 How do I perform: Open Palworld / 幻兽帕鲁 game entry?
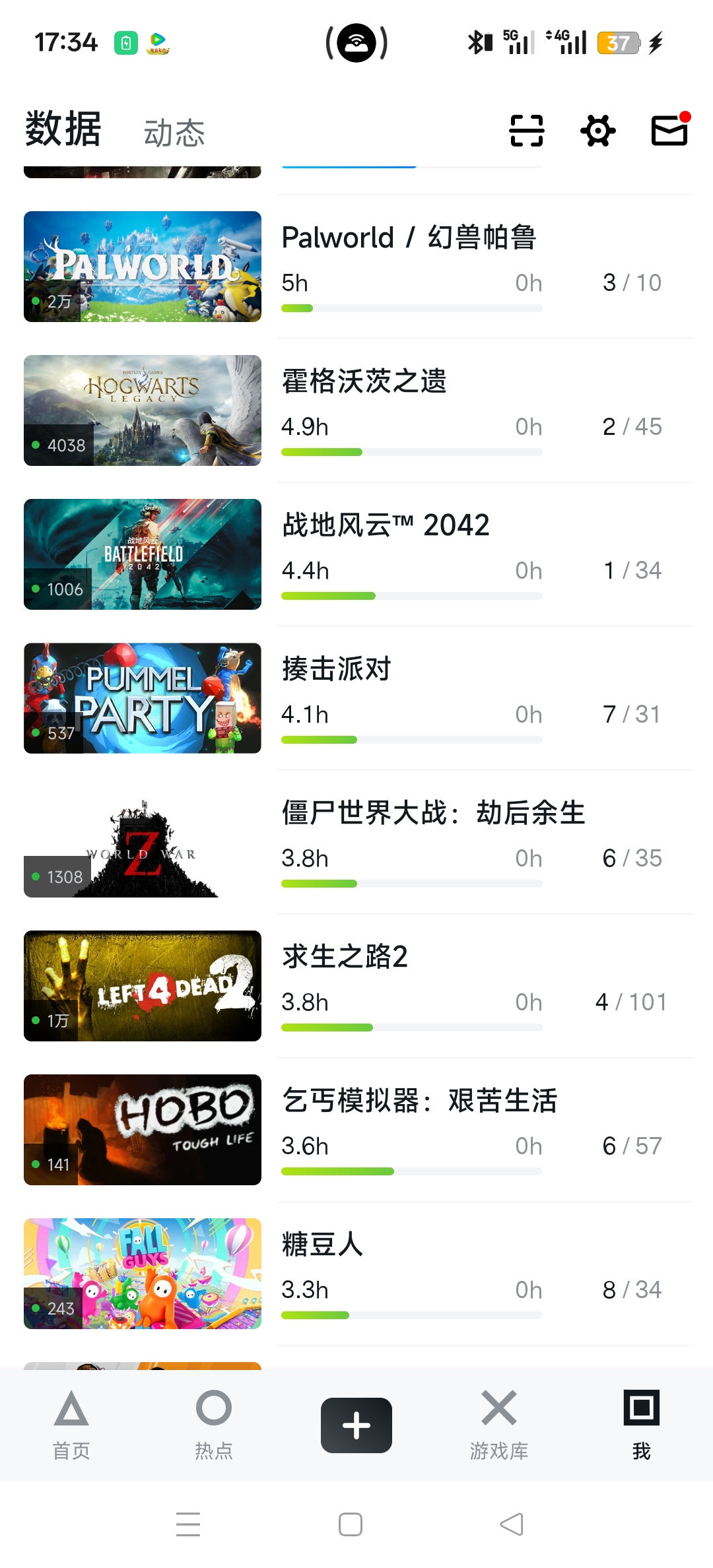click(409, 238)
